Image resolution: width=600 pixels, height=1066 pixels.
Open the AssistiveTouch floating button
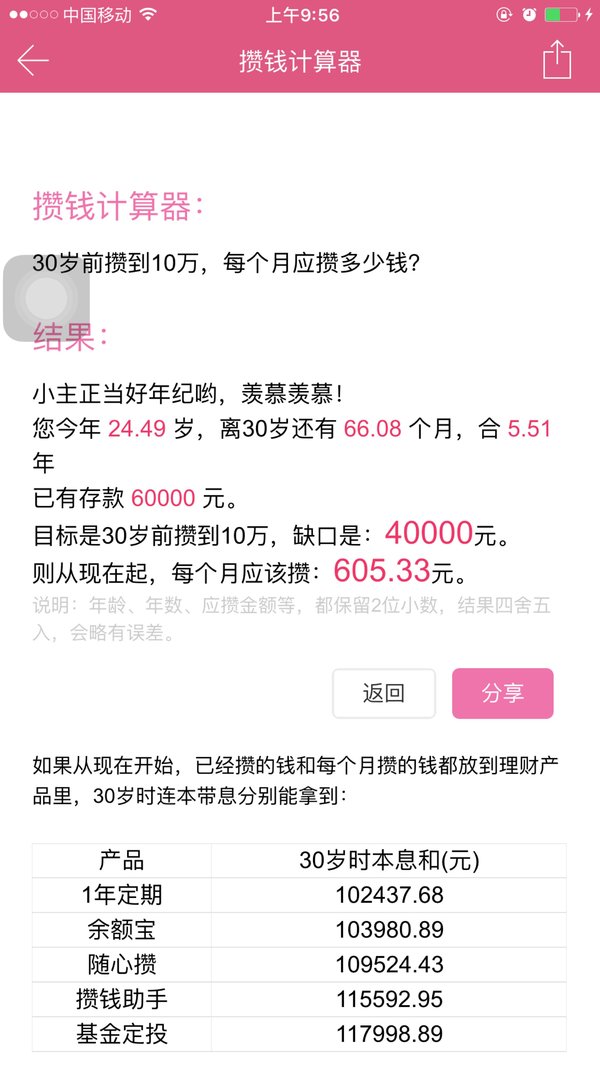(46, 298)
